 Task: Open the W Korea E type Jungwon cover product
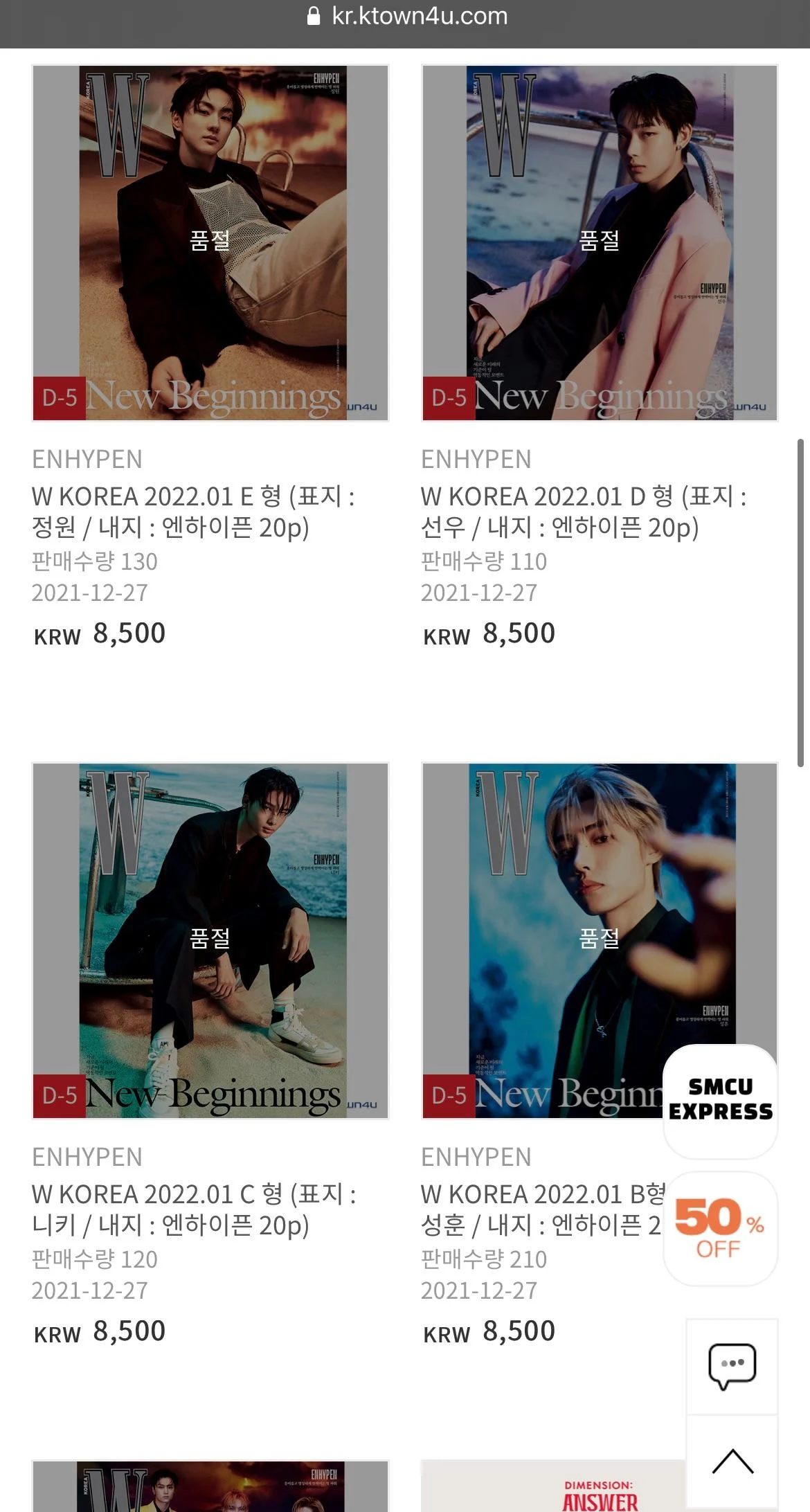(x=210, y=243)
